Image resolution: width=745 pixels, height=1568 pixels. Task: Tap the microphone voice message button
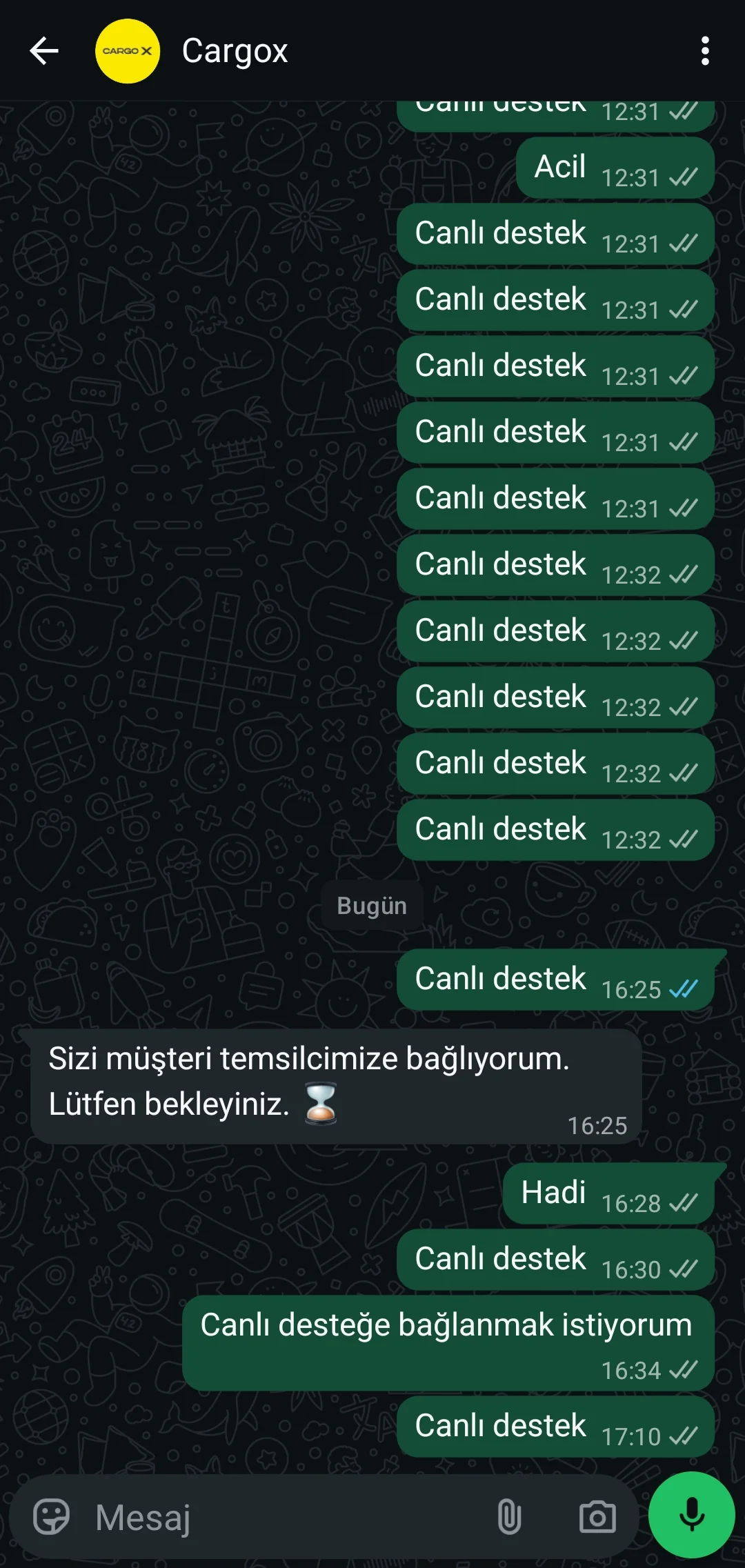(692, 1515)
